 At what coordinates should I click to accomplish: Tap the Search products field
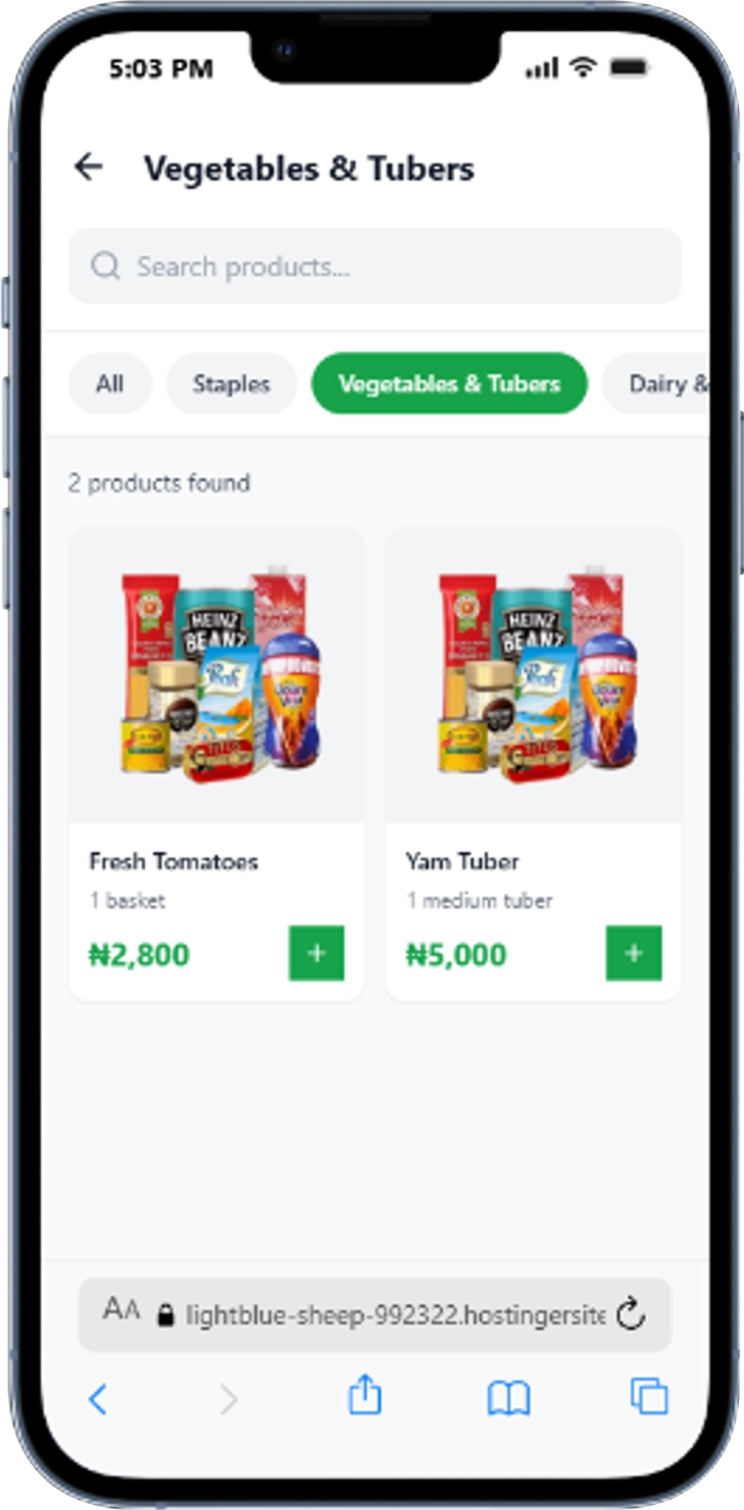coord(375,267)
